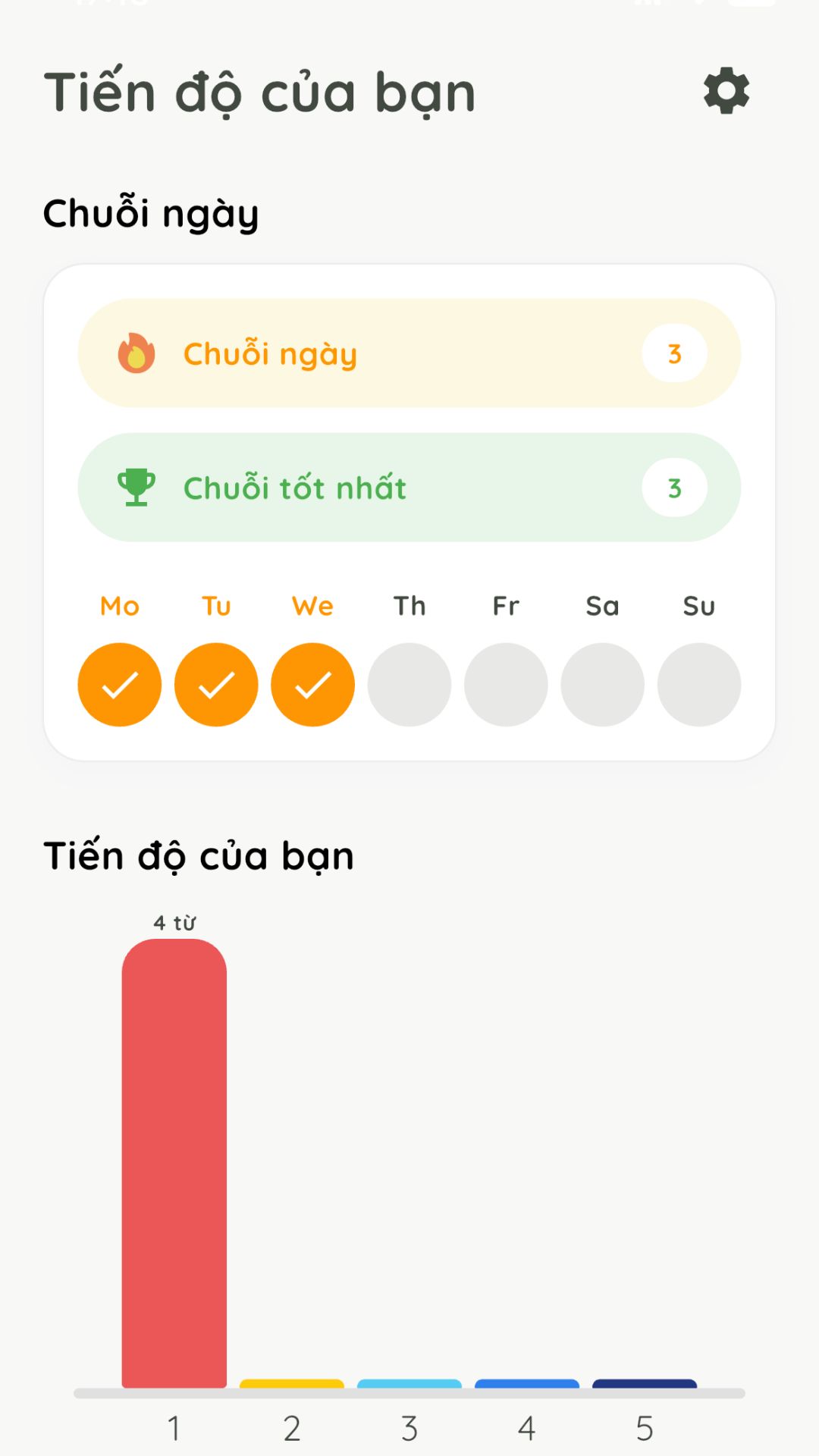Click the flame streak icon
819x1456 pixels.
(135, 352)
